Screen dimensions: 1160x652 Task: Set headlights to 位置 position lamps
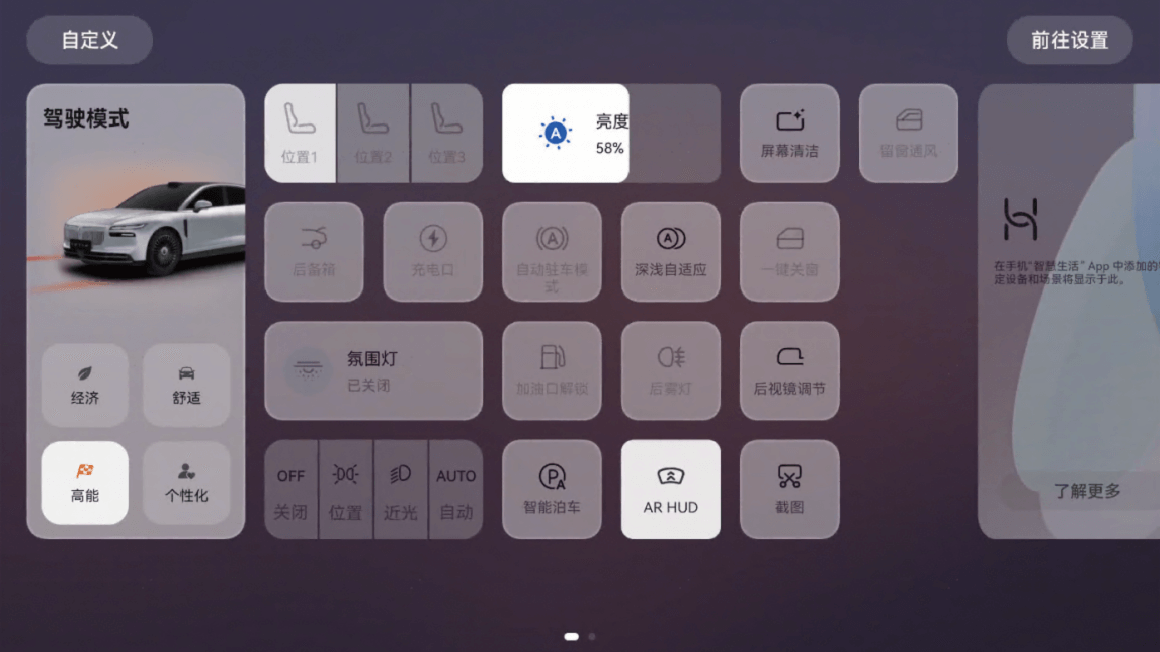tap(345, 490)
